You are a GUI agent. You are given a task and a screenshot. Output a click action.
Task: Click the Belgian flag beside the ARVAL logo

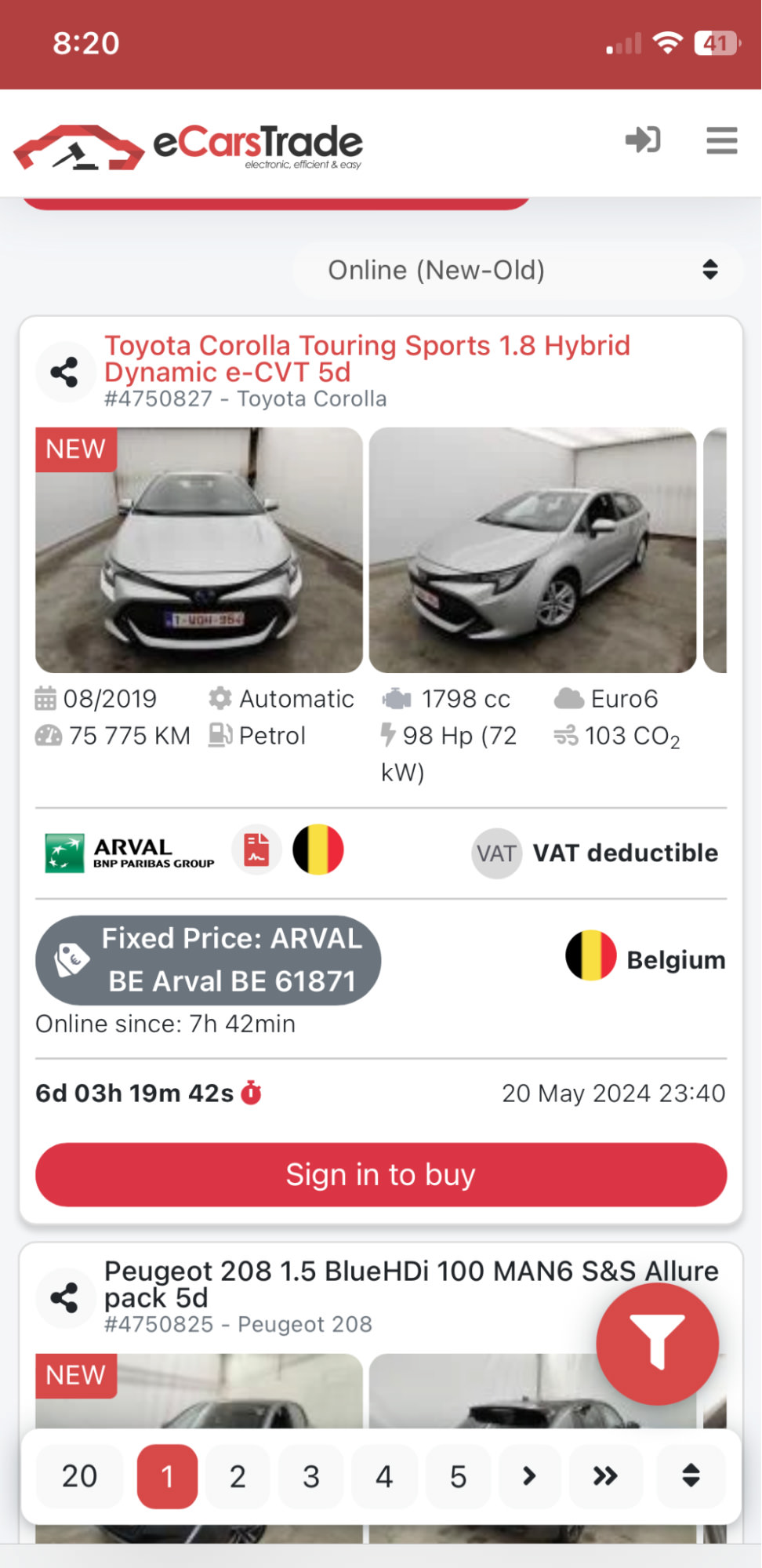pyautogui.click(x=317, y=849)
